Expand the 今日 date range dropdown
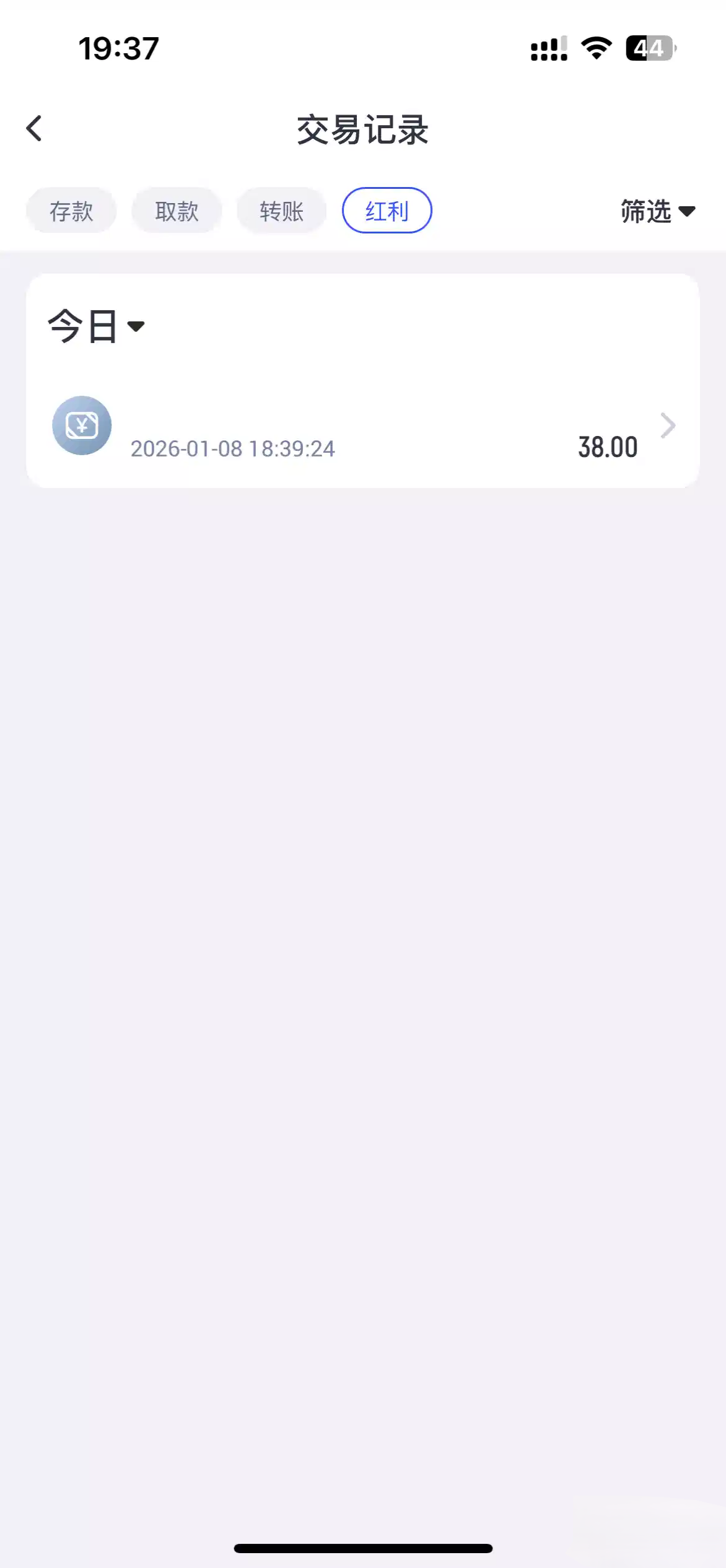 click(x=96, y=326)
